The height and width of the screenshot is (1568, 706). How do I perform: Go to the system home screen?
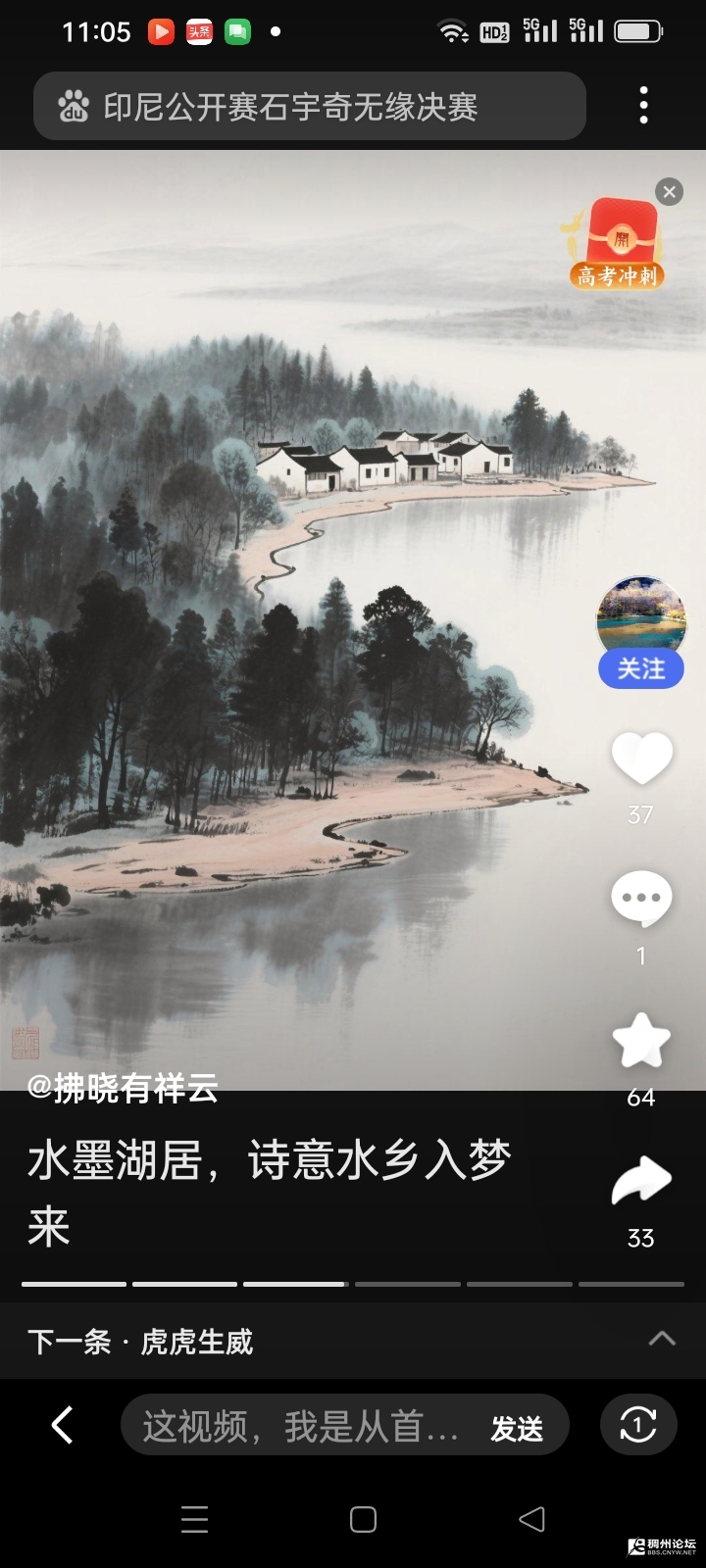pyautogui.click(x=364, y=1519)
